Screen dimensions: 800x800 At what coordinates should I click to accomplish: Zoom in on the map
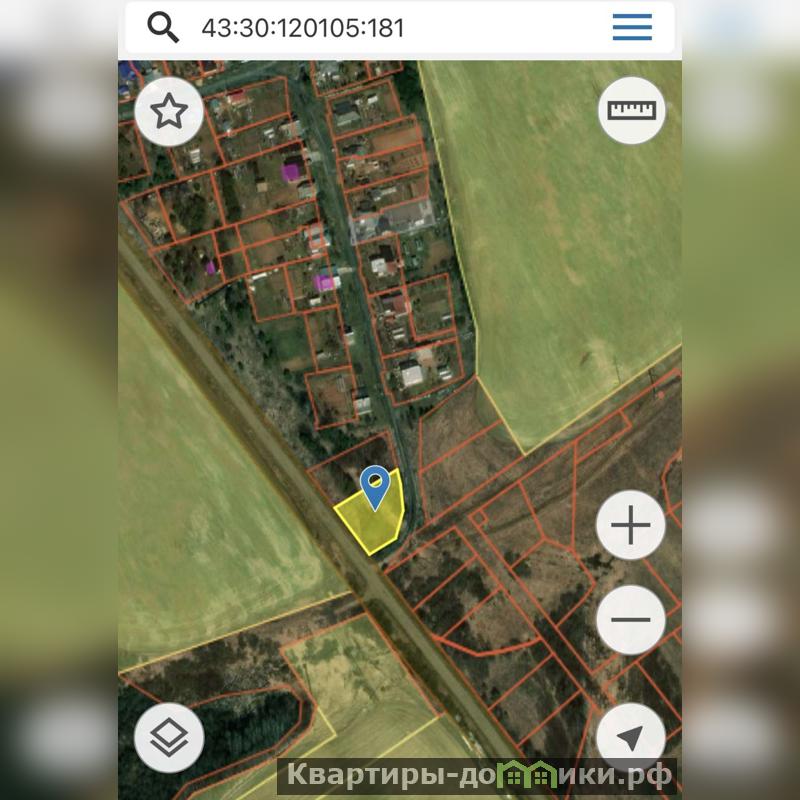click(x=630, y=526)
